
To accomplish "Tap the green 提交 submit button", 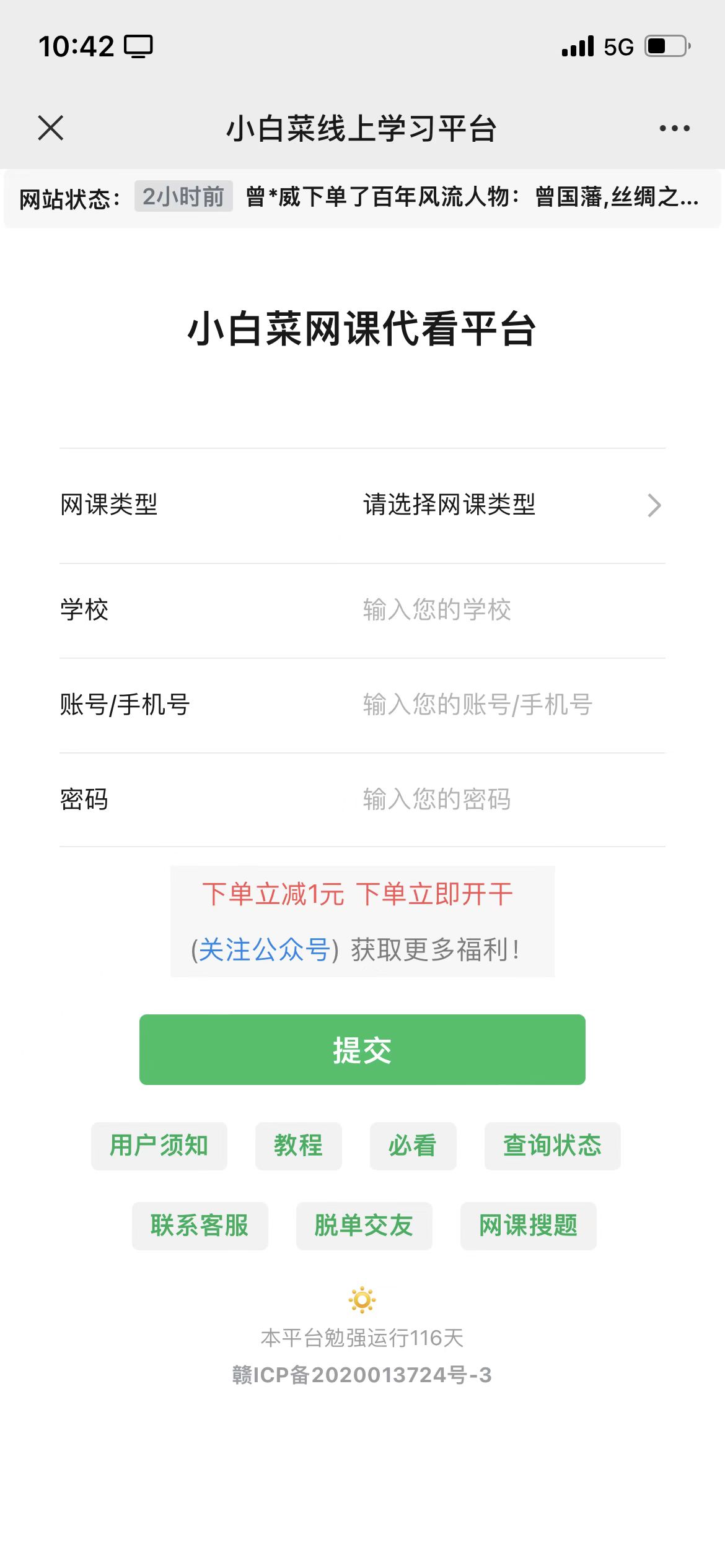I will (x=362, y=1050).
